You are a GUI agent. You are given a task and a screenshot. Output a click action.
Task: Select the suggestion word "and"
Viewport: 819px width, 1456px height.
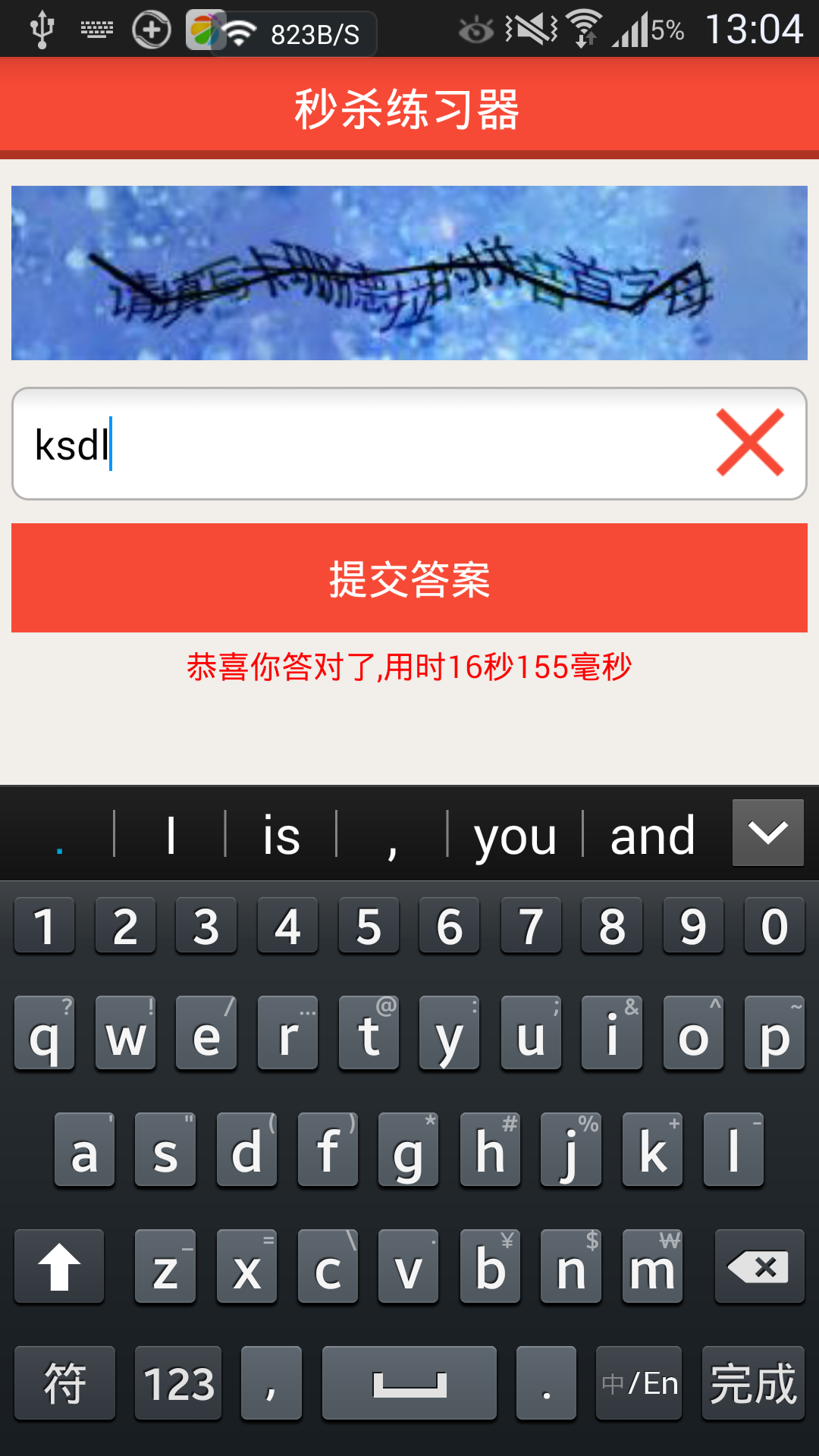point(652,836)
